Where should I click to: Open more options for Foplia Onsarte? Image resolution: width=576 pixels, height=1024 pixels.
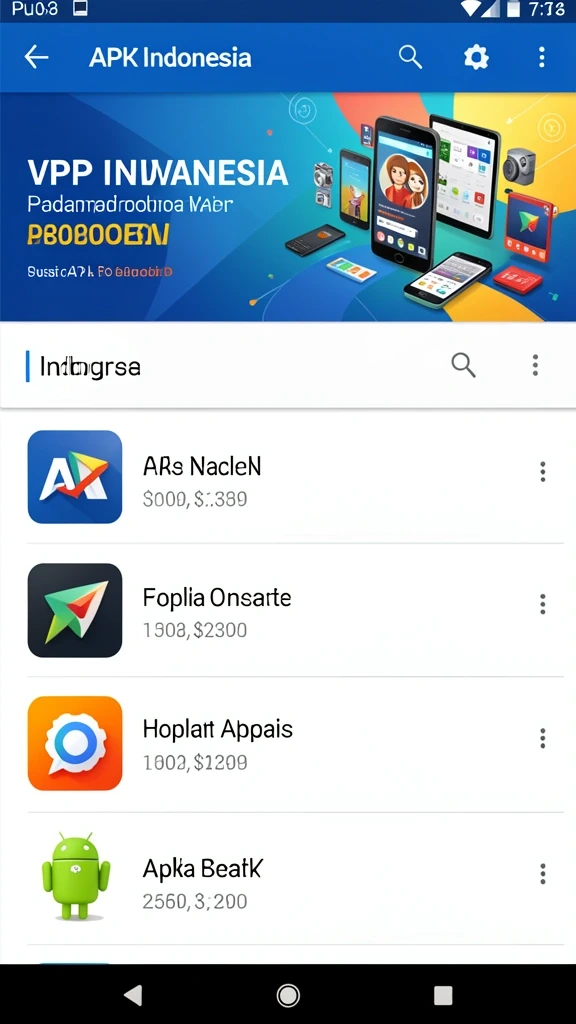[542, 604]
